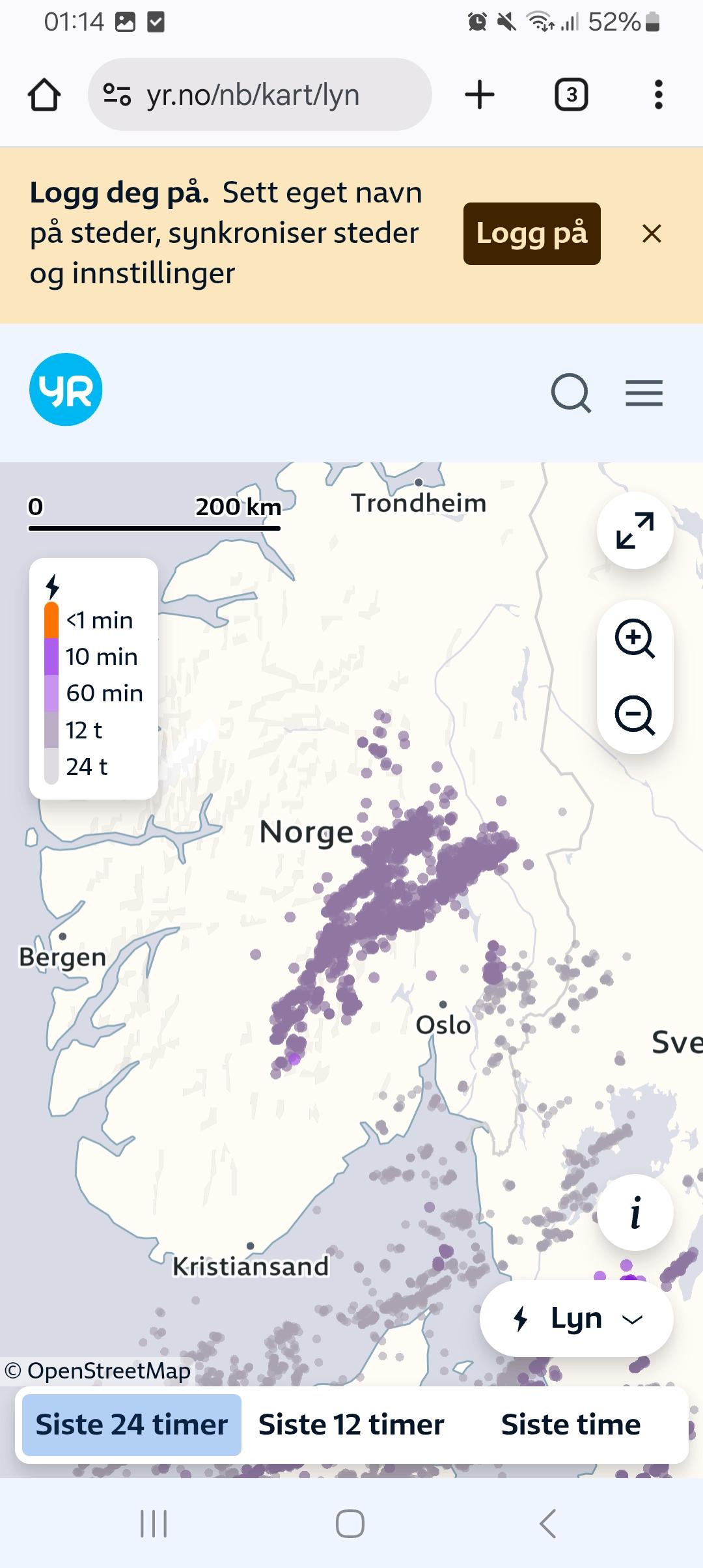The image size is (703, 1568).
Task: Dismiss the login banner
Action: pos(652,234)
